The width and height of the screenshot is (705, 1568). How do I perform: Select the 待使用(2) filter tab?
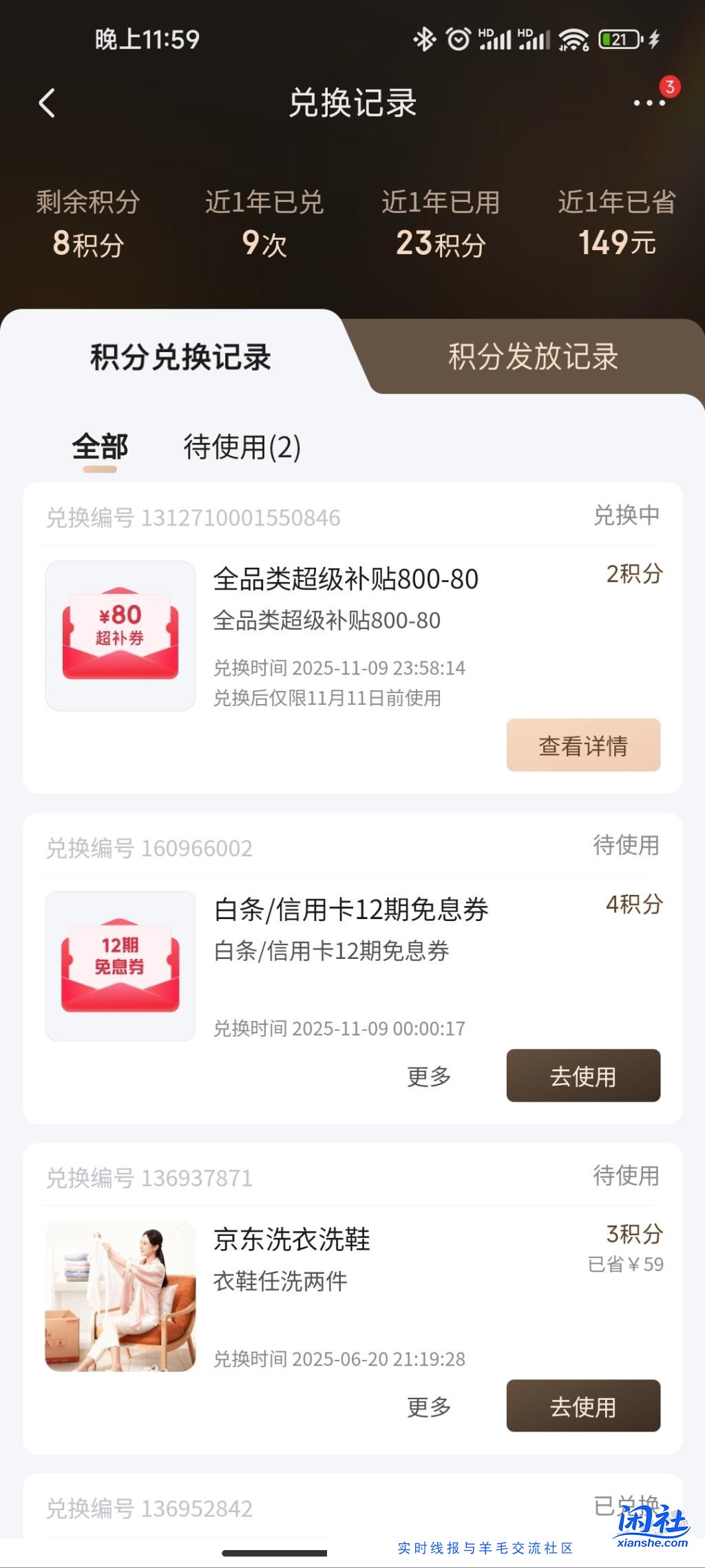[242, 447]
